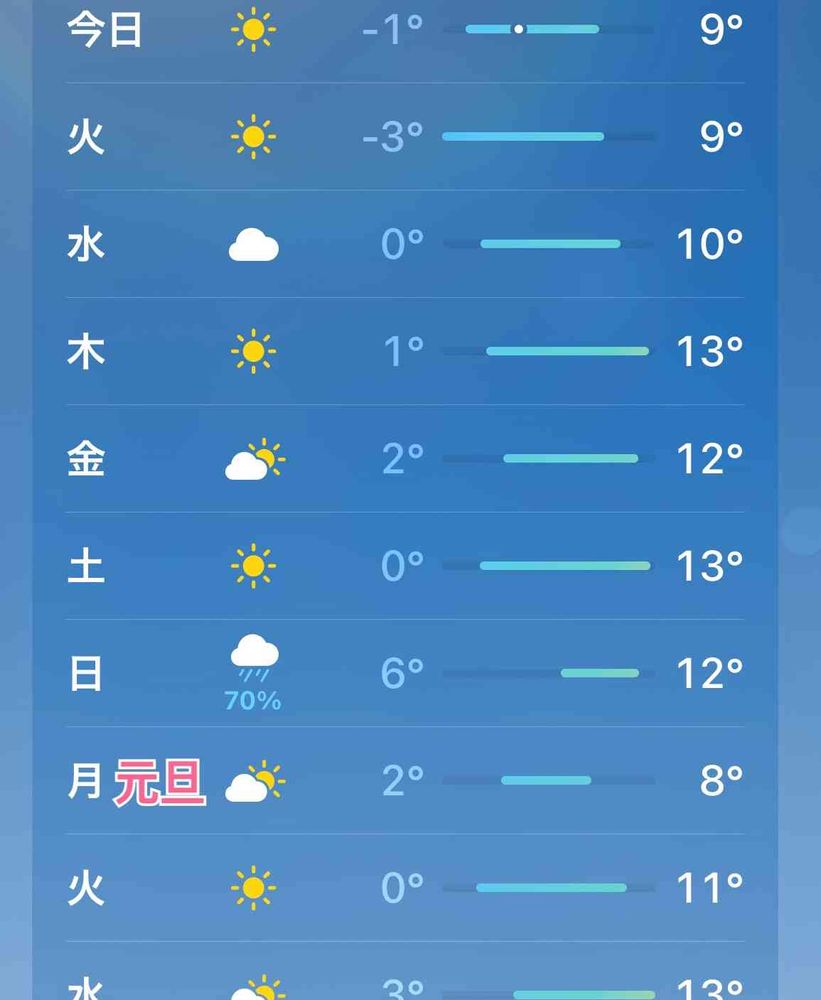Open the 火 row with high of 11°
This screenshot has height=1000, width=821.
(x=405, y=888)
